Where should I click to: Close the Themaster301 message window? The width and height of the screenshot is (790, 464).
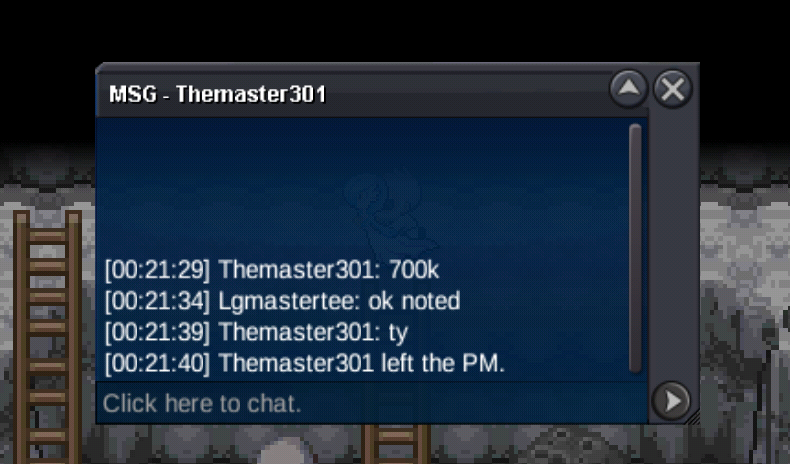(x=672, y=90)
